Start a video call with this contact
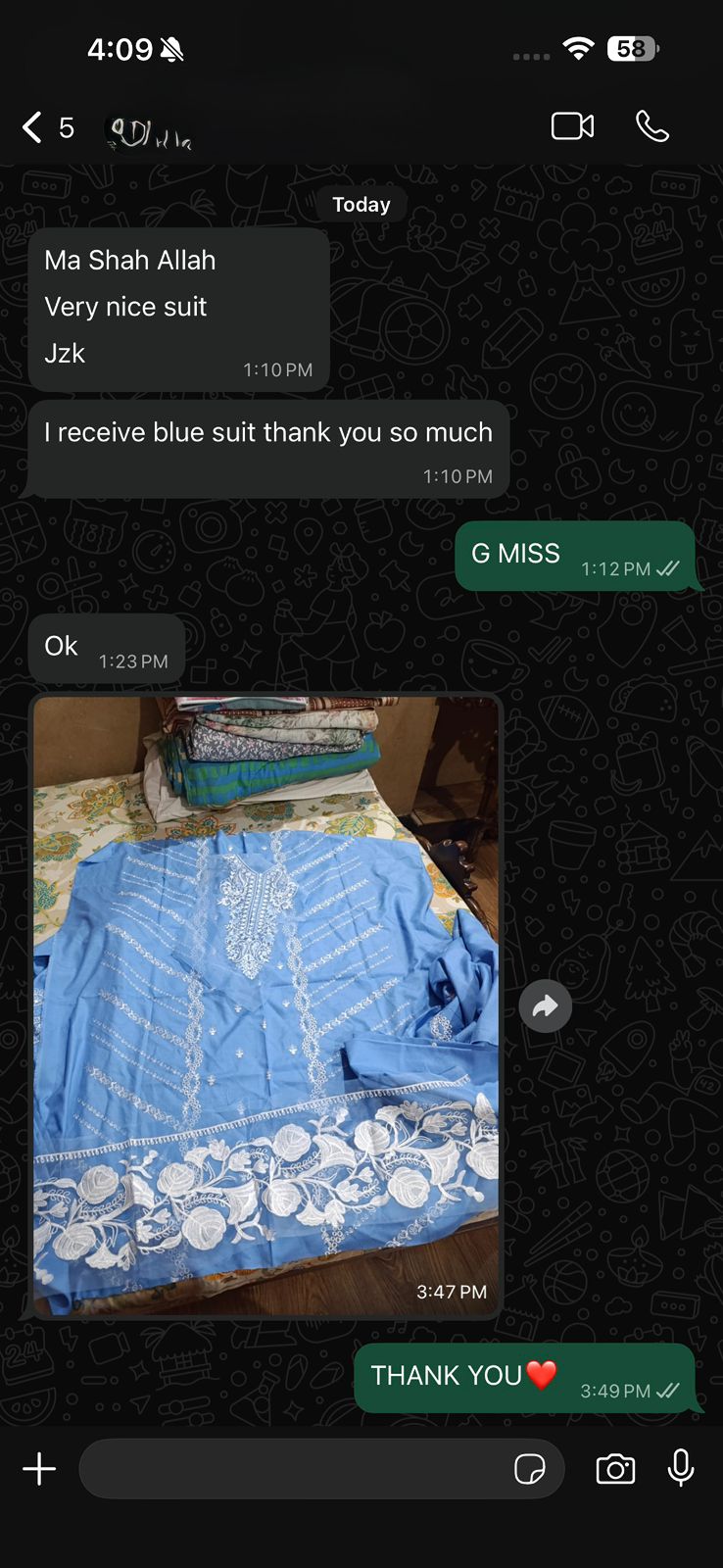This screenshot has height=1568, width=723. pos(572,127)
